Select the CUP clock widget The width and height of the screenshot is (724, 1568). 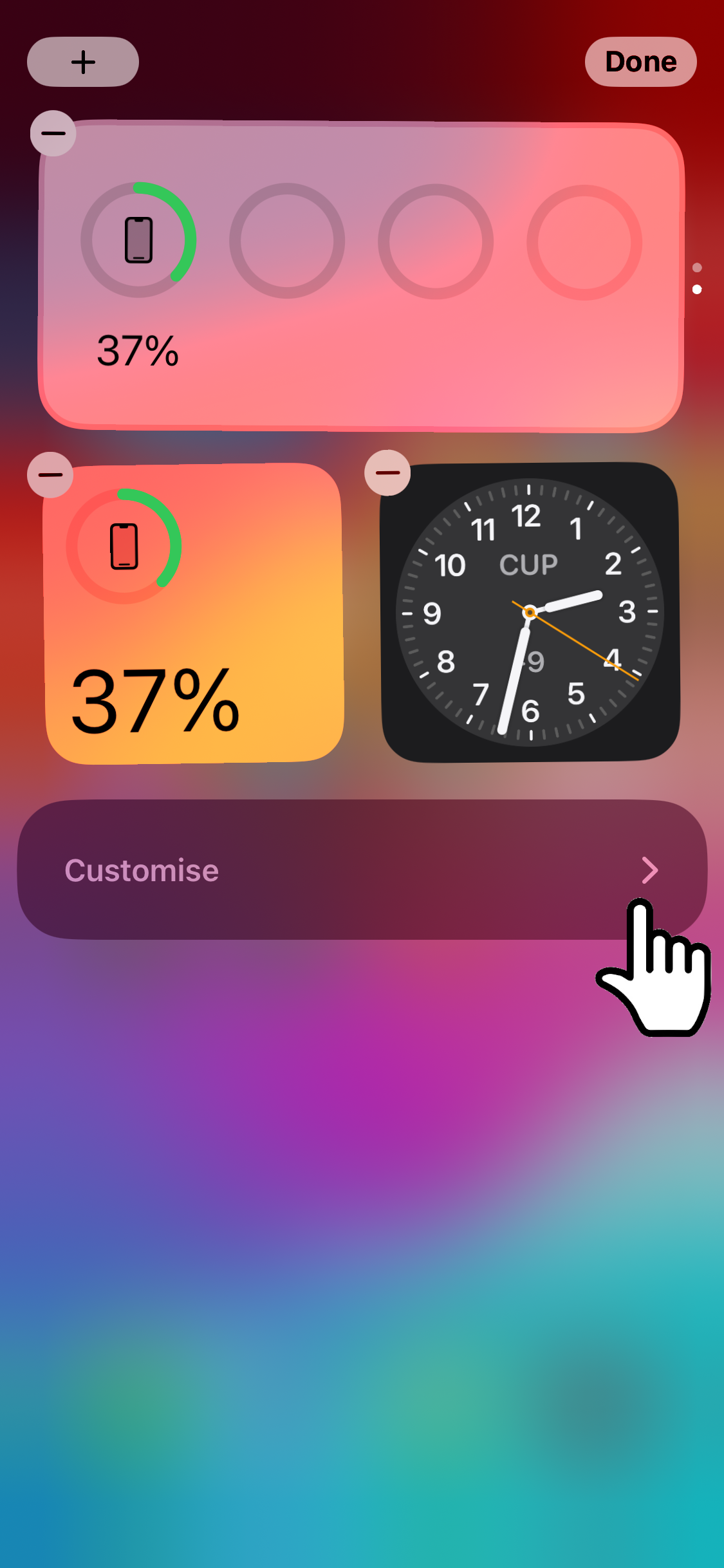point(530,613)
